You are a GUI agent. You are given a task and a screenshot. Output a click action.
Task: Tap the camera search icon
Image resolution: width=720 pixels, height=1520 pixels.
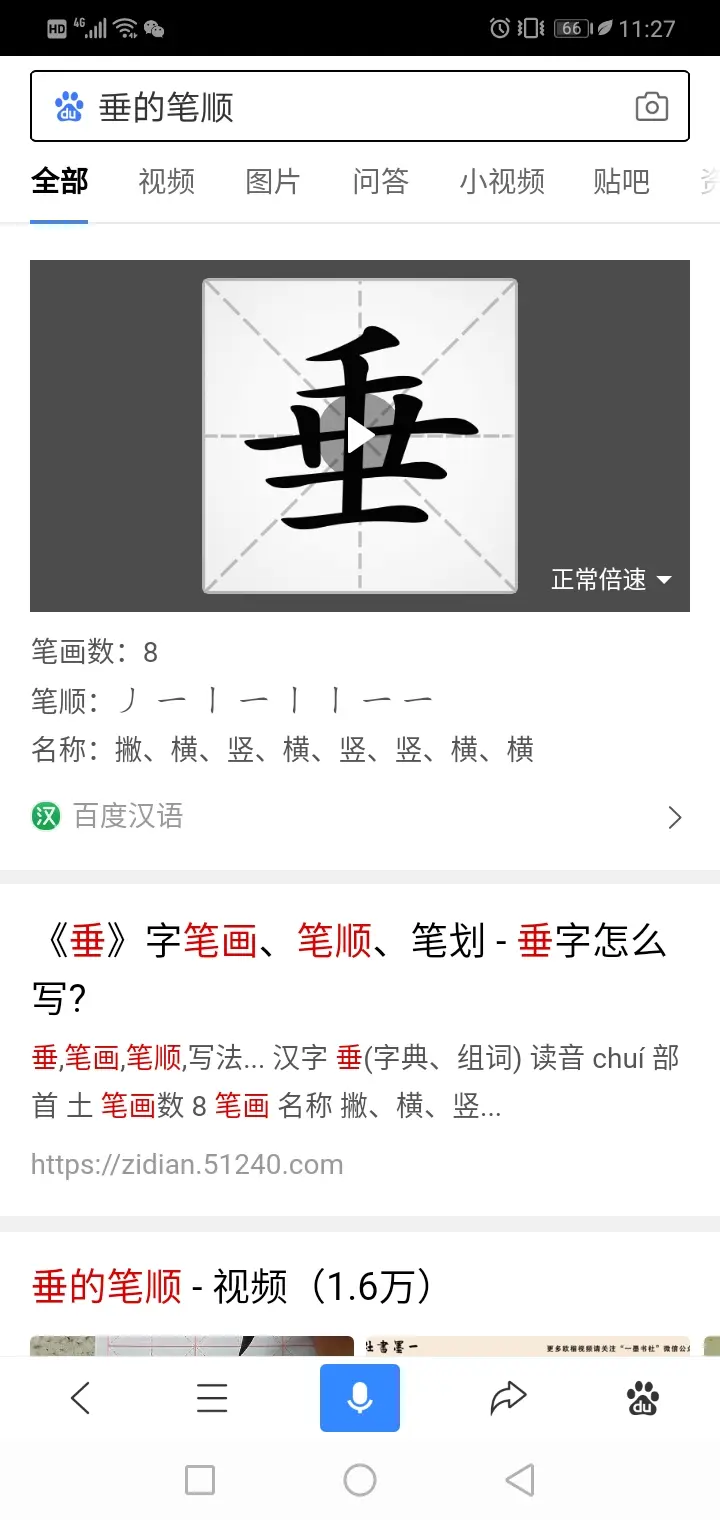tap(651, 106)
